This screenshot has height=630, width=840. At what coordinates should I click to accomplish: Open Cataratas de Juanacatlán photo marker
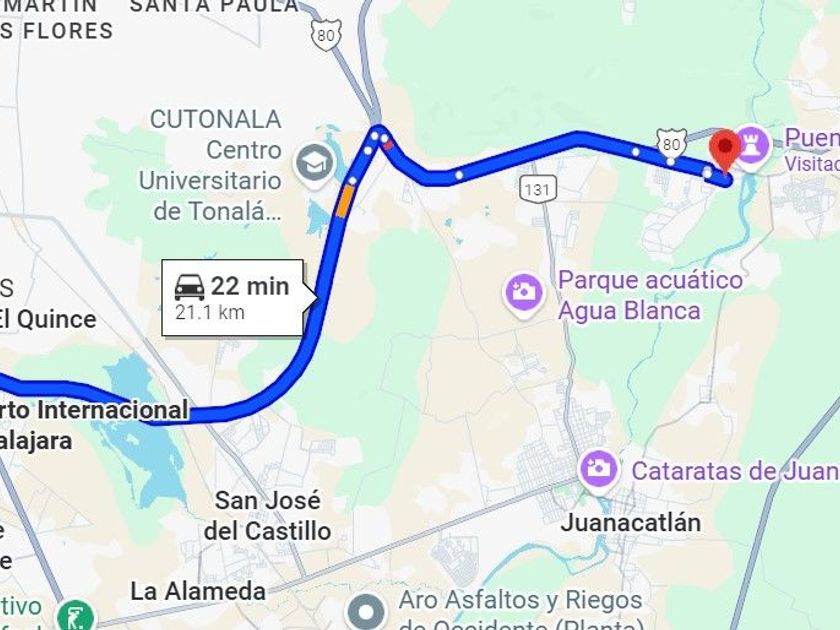(x=598, y=467)
